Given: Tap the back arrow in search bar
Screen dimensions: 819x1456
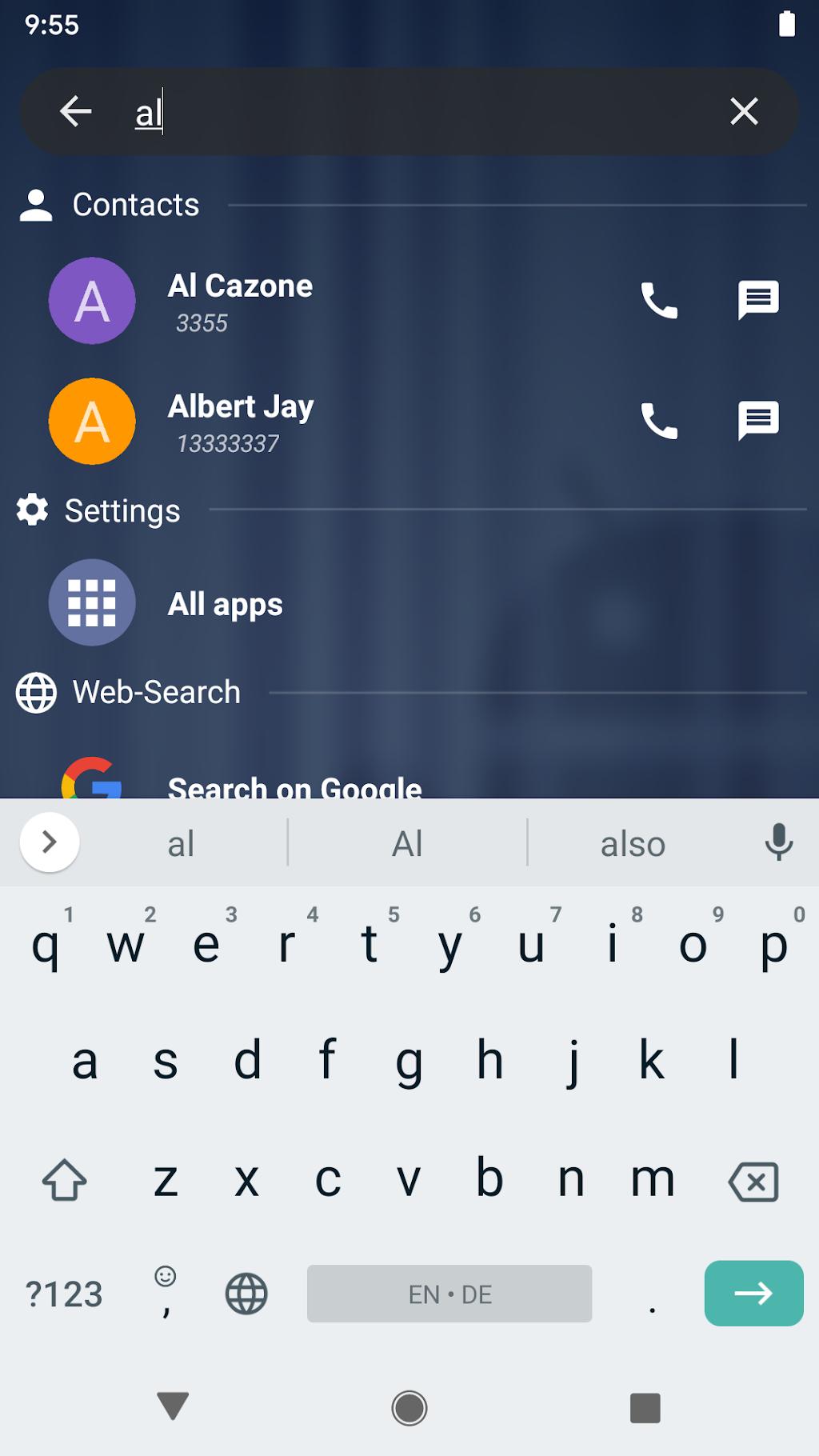Looking at the screenshot, I should pos(76,111).
